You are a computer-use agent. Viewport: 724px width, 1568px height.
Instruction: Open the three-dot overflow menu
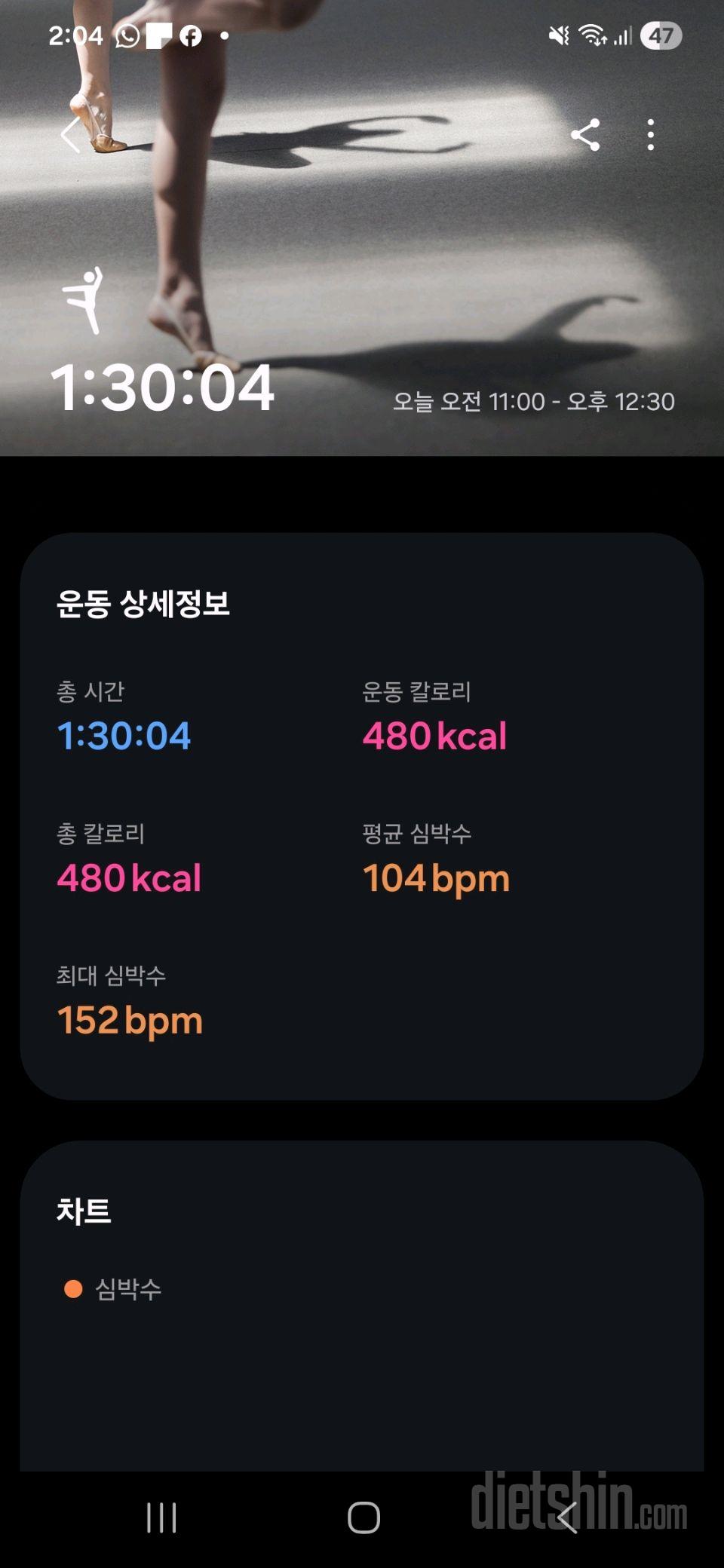(x=651, y=135)
